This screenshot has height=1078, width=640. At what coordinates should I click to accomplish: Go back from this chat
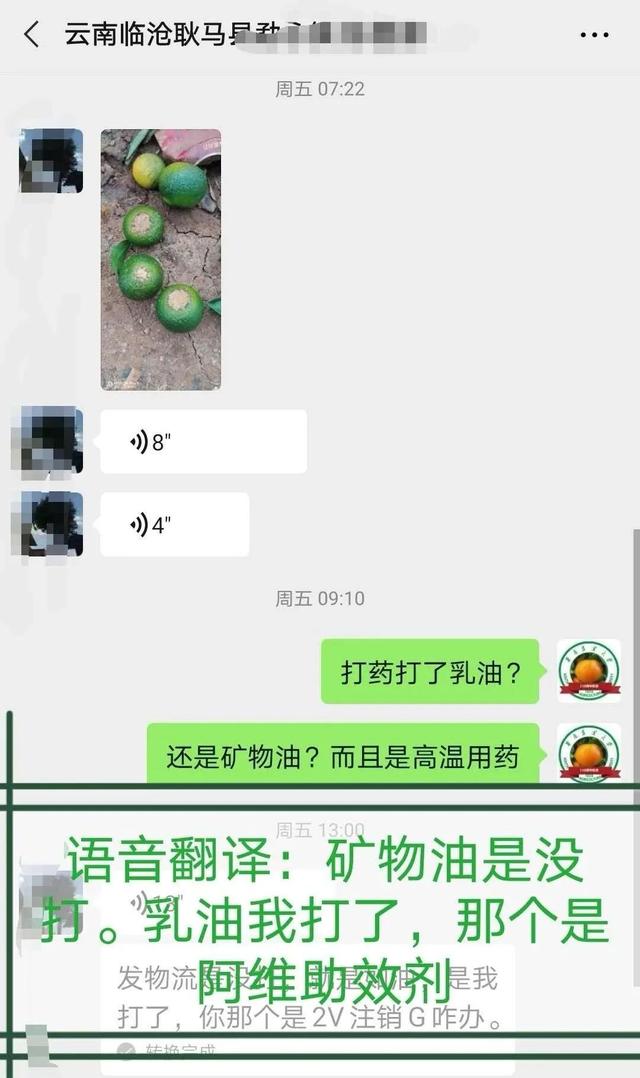tap(31, 34)
